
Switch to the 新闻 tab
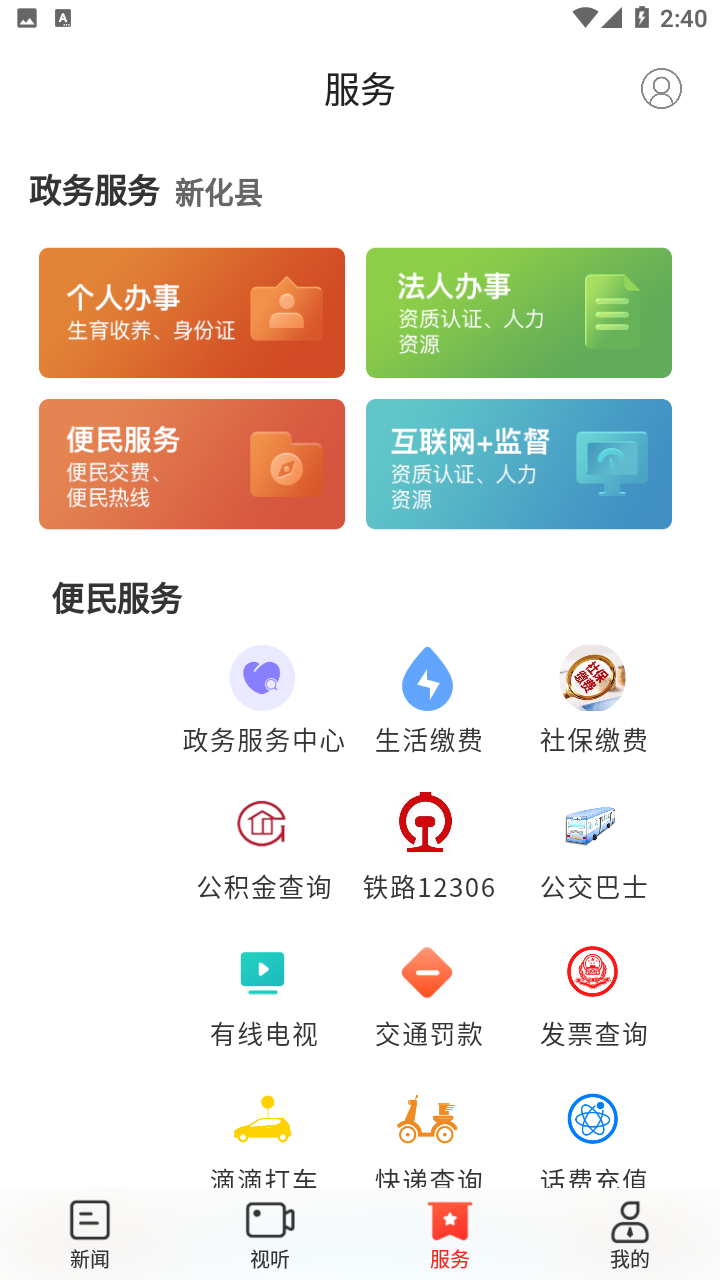90,1232
